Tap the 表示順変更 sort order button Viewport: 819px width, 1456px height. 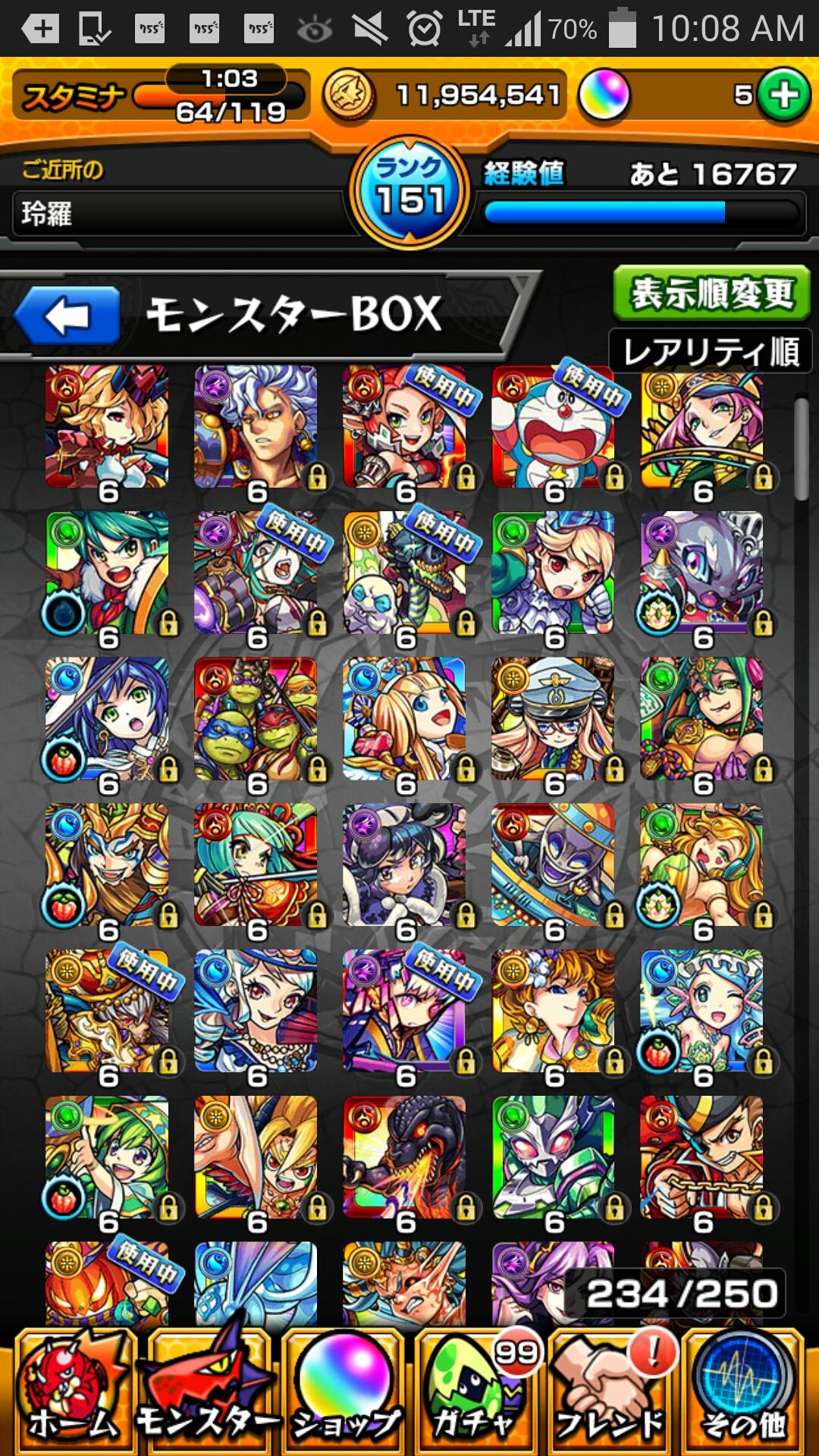(711, 293)
